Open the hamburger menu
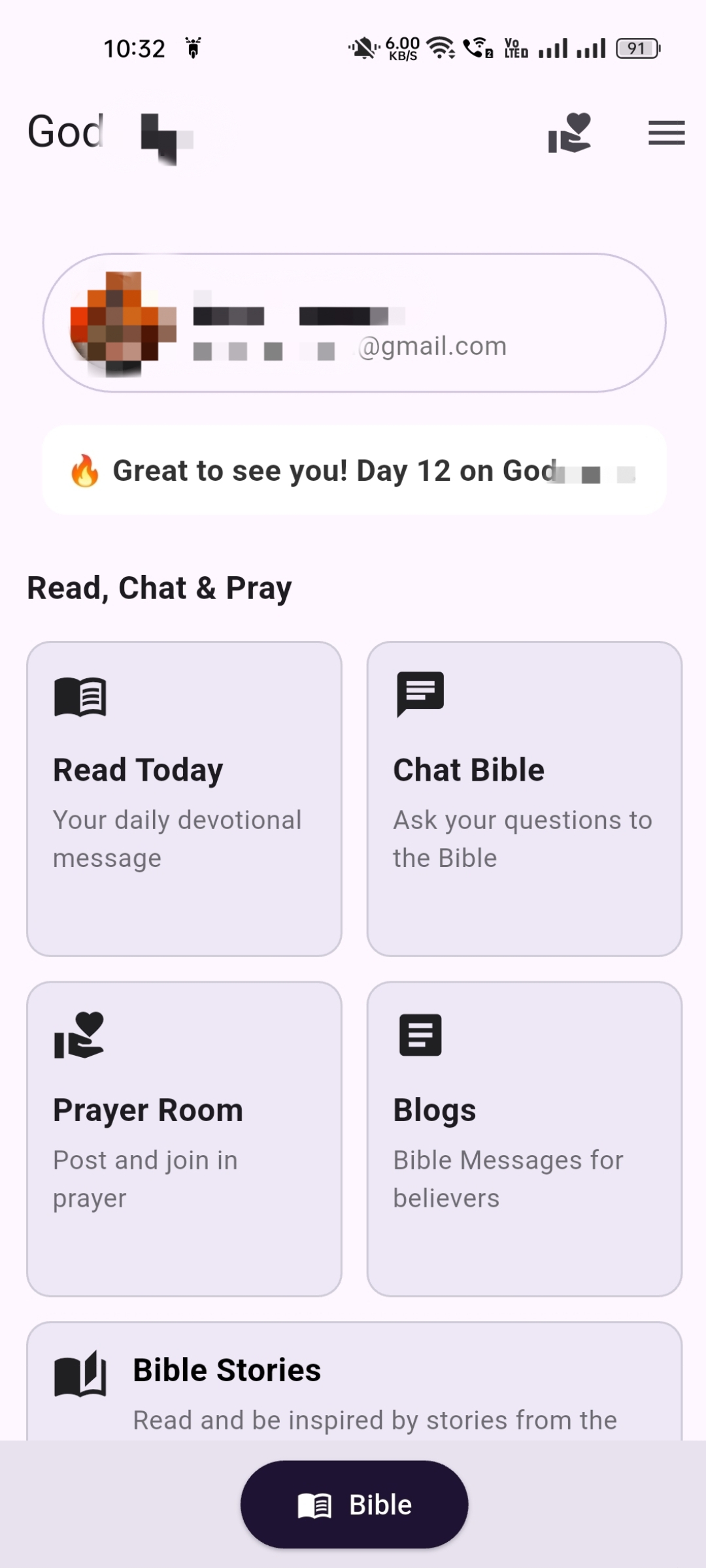 click(666, 133)
